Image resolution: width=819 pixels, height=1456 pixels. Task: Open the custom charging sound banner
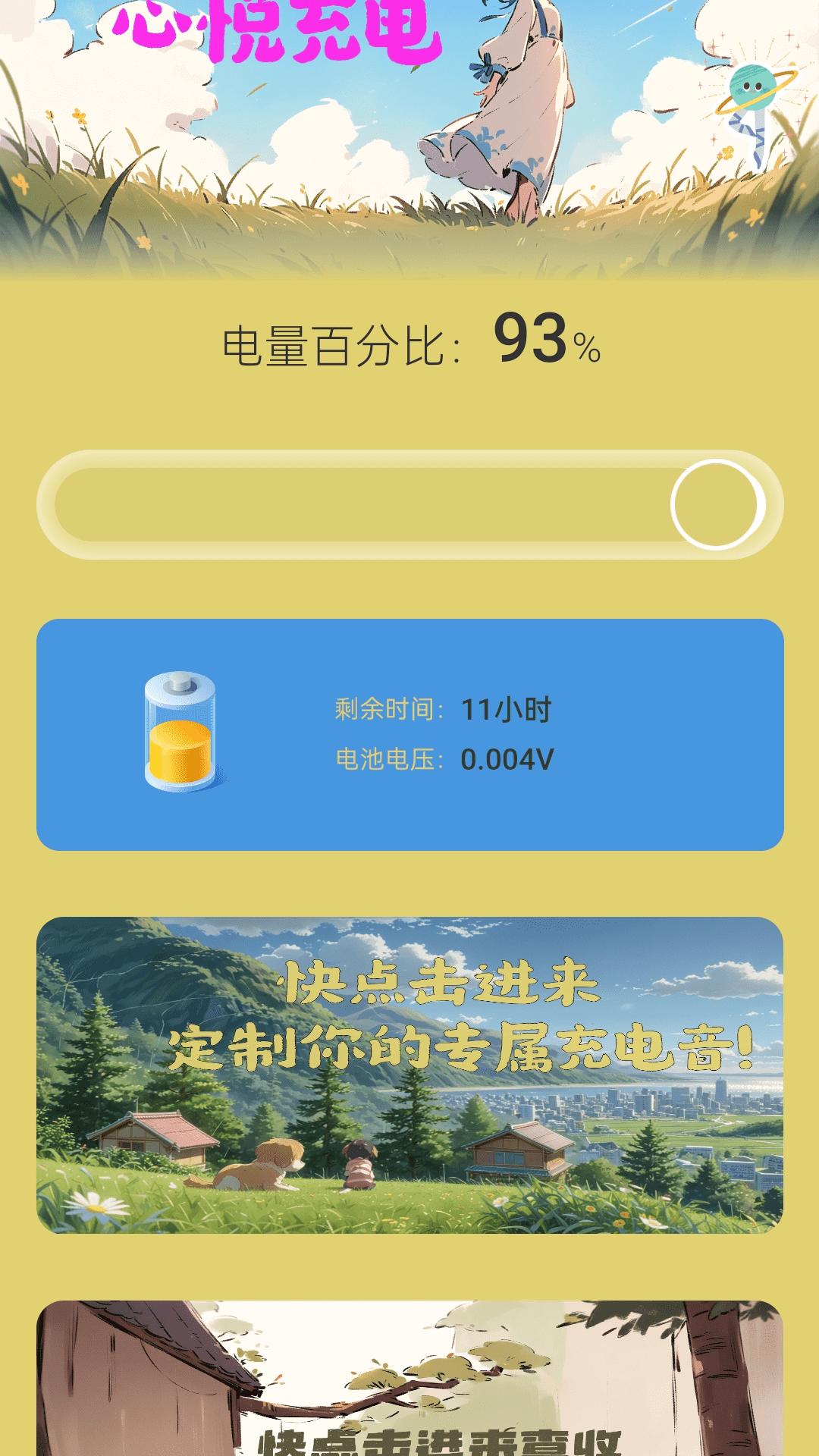tap(409, 1074)
